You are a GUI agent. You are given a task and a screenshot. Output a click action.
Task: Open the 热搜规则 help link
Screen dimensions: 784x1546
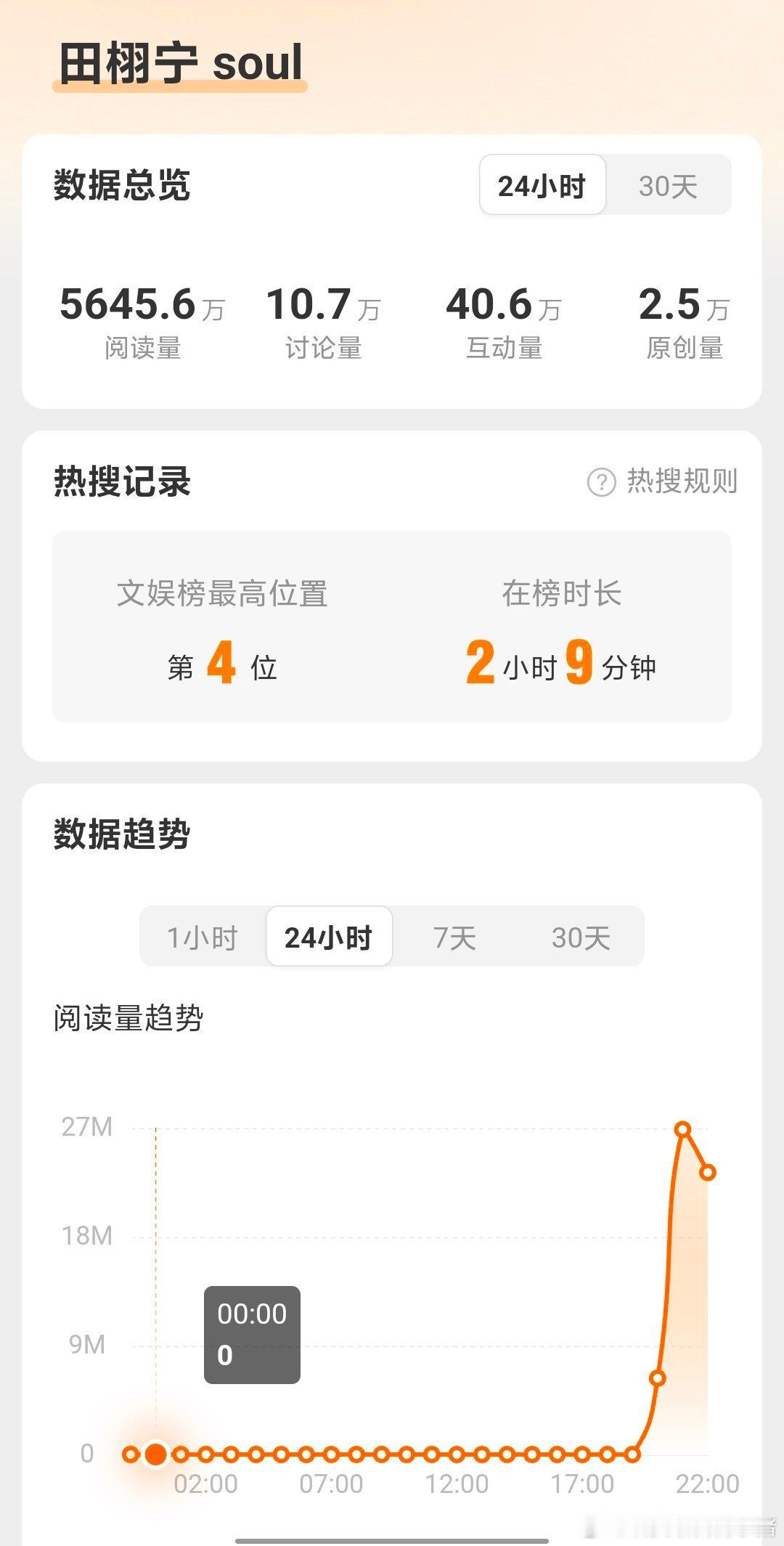point(663,481)
